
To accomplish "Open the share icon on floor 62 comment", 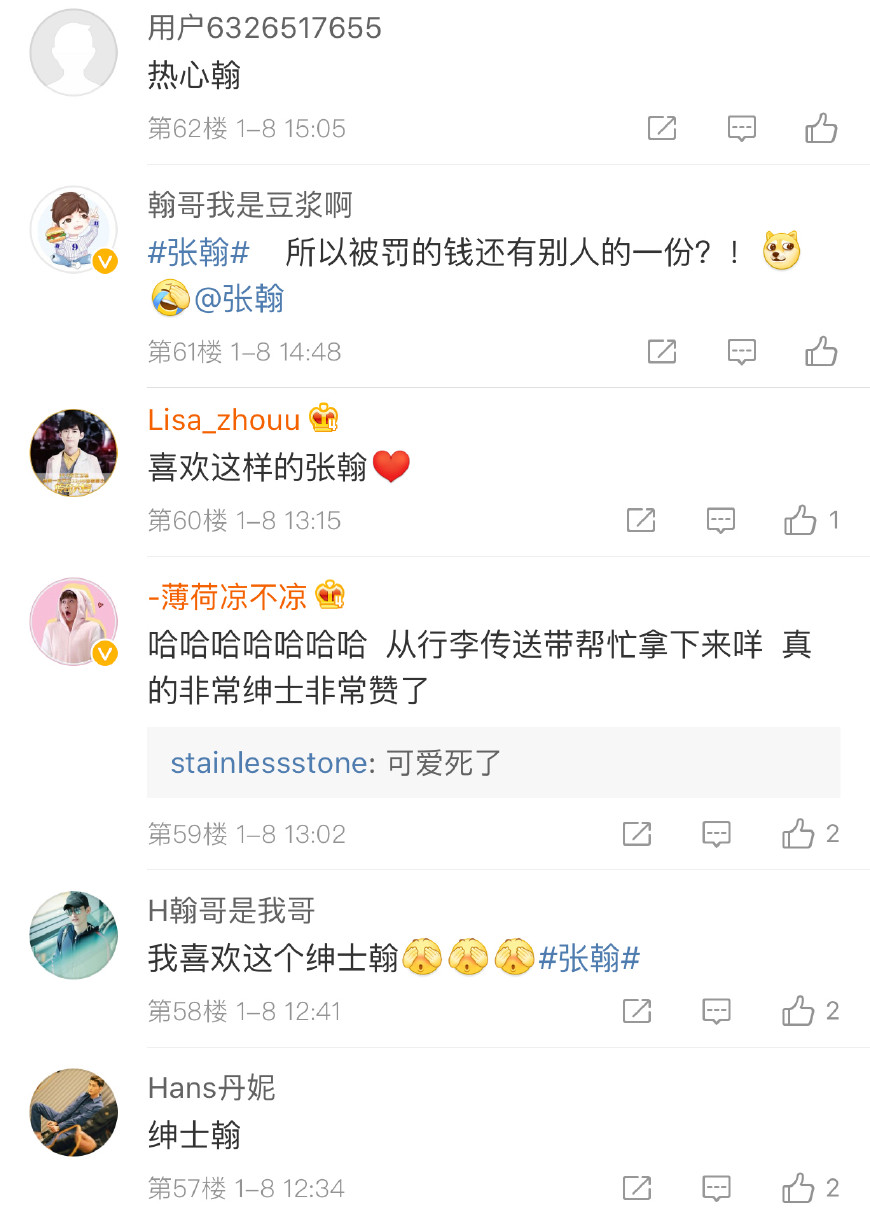I will click(661, 128).
